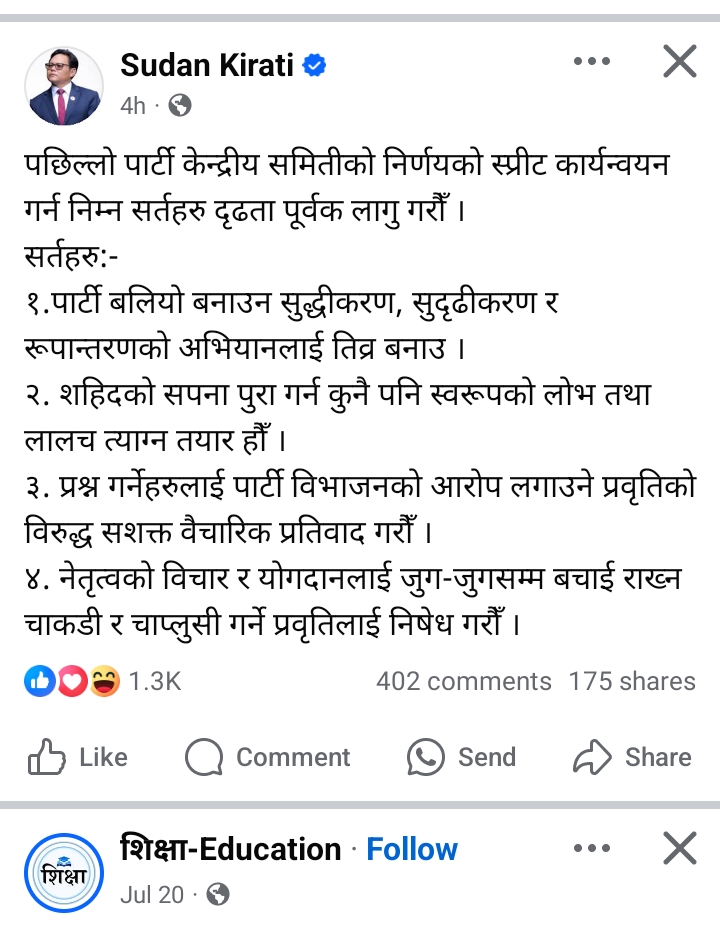
Task: Open overflow menu on शिक्षा-Education post
Action: tap(592, 849)
